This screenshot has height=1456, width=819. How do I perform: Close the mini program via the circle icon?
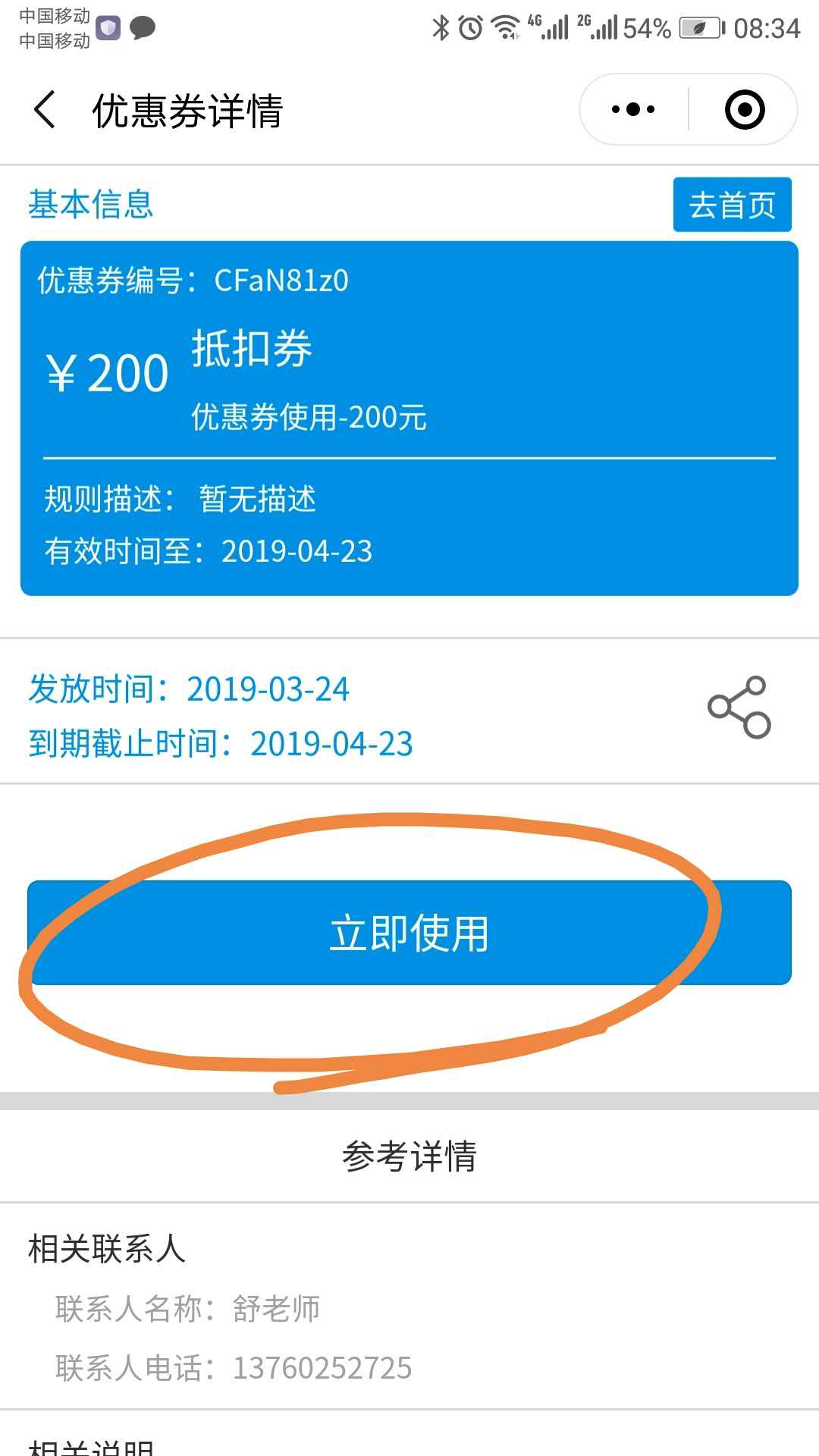coord(744,110)
